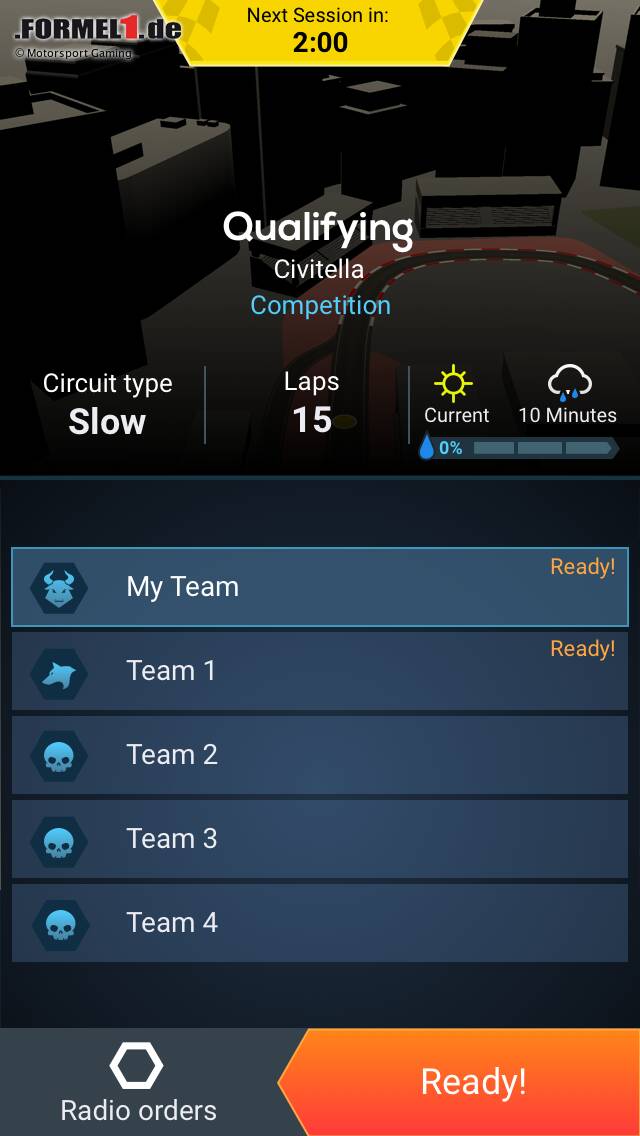This screenshot has height=1136, width=640.
Task: Choose the Team 3 row
Action: pos(320,839)
